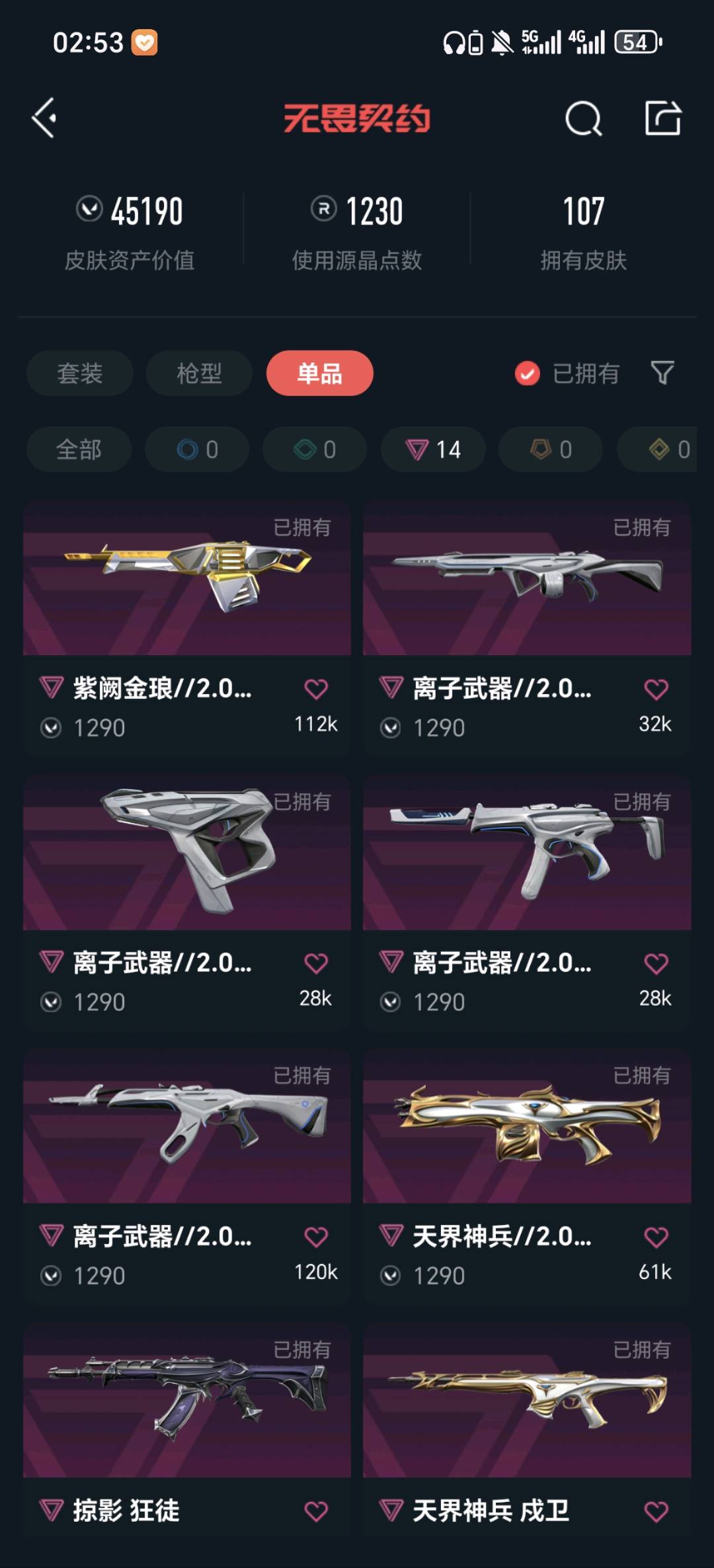The image size is (714, 1568).
Task: Open the search icon in the header
Action: 583,119
